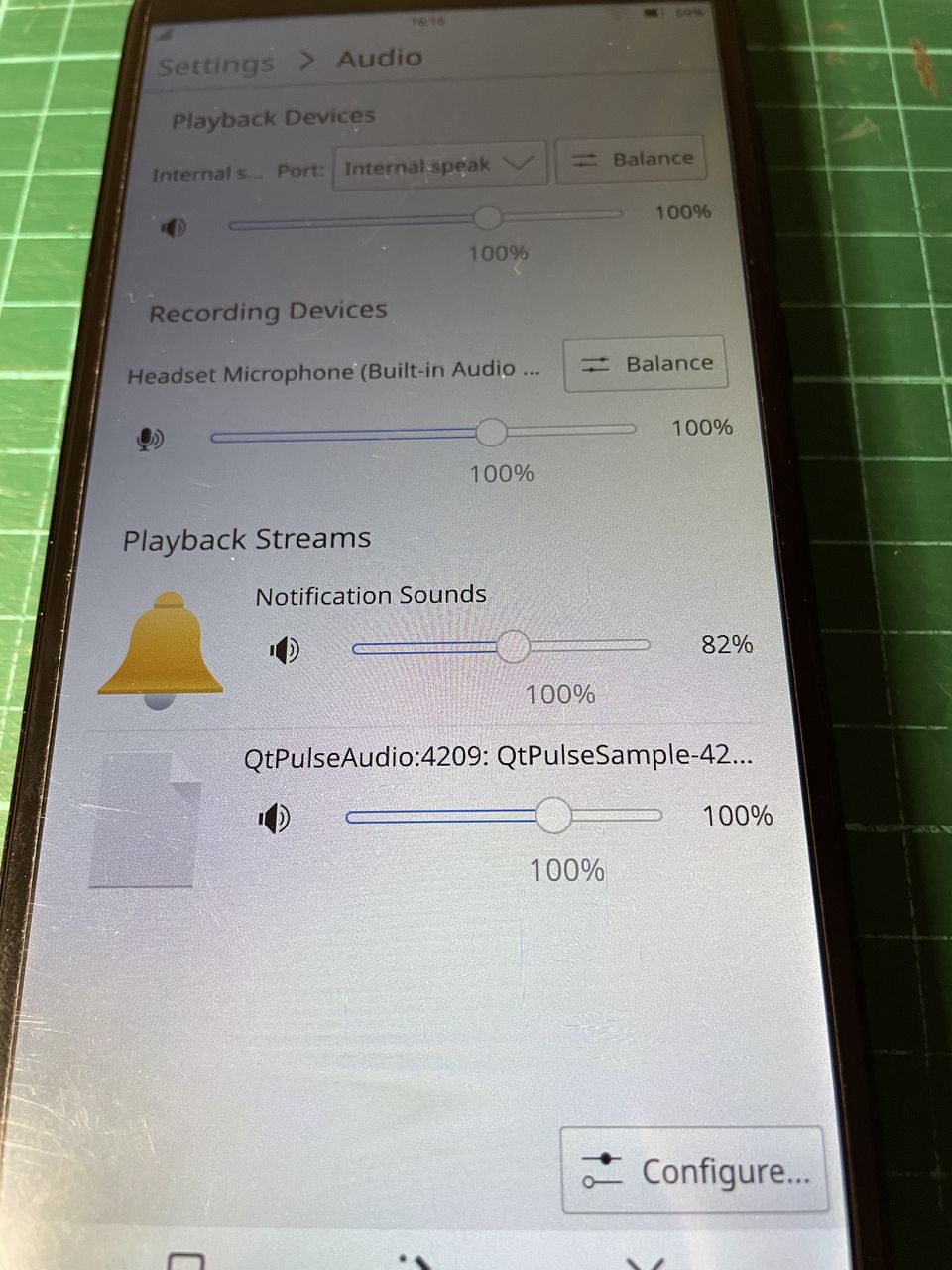Go back to Settings breadcrumb
The width and height of the screenshot is (952, 1270).
point(215,65)
